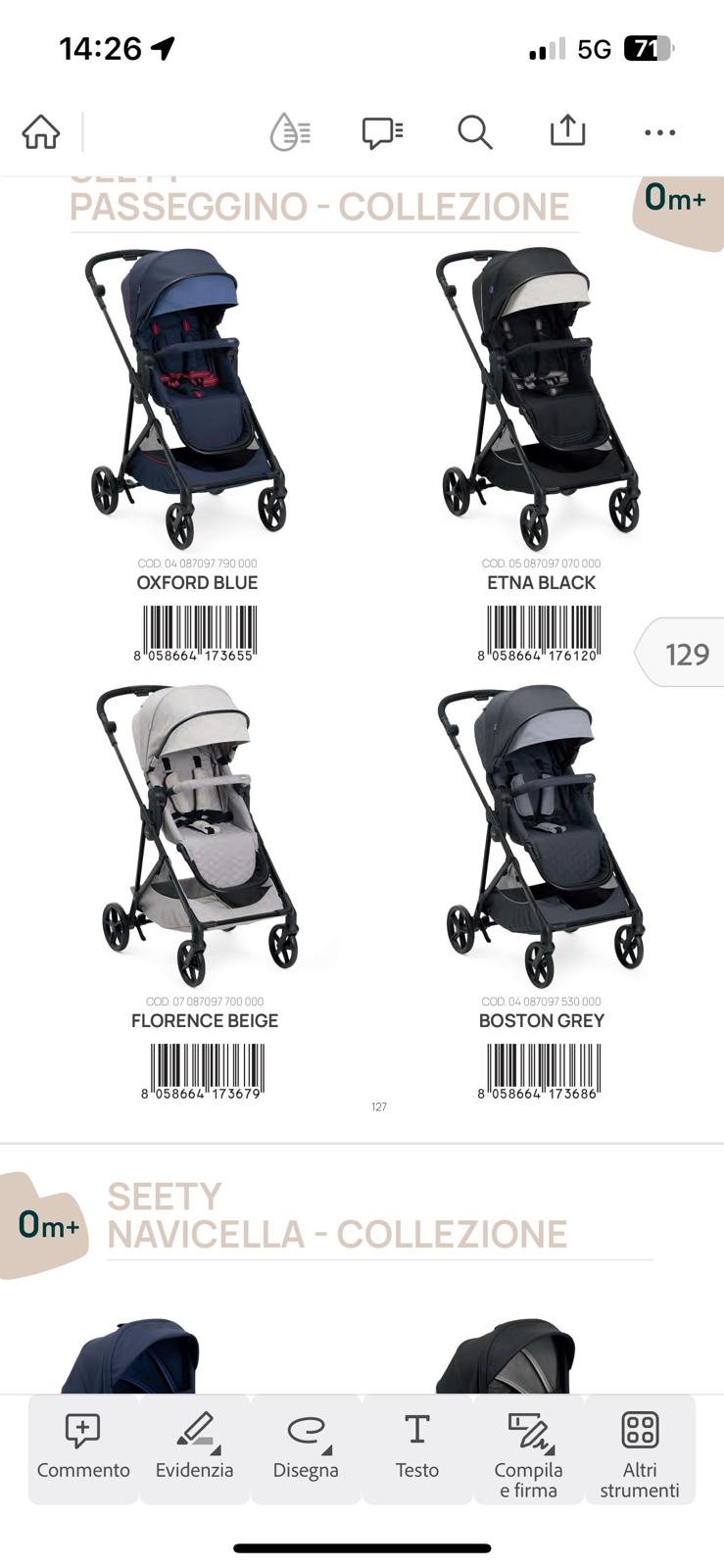724x1568 pixels.
Task: Tap the page 129 indicator
Action: 684,654
